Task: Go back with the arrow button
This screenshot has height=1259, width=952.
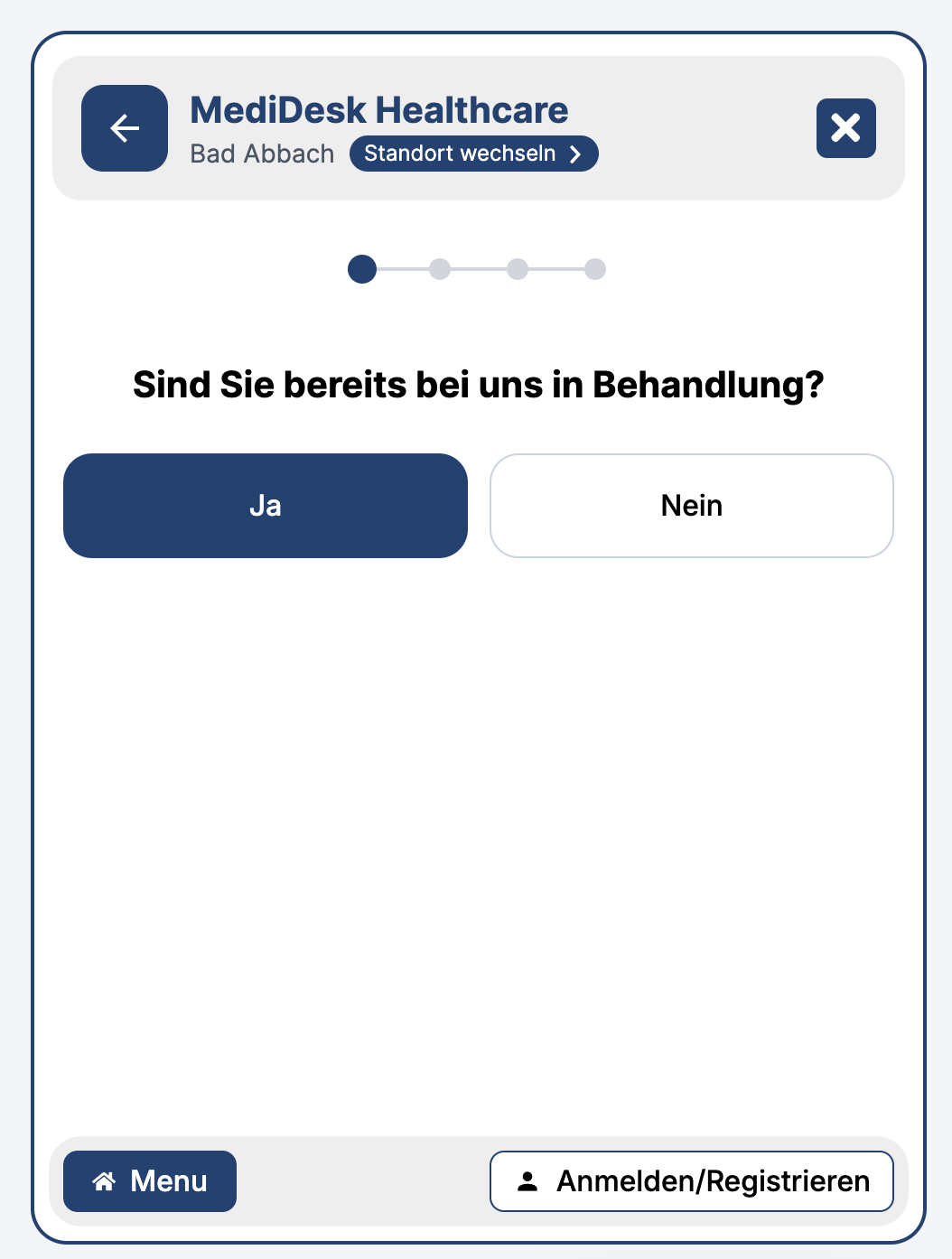Action: coord(125,128)
